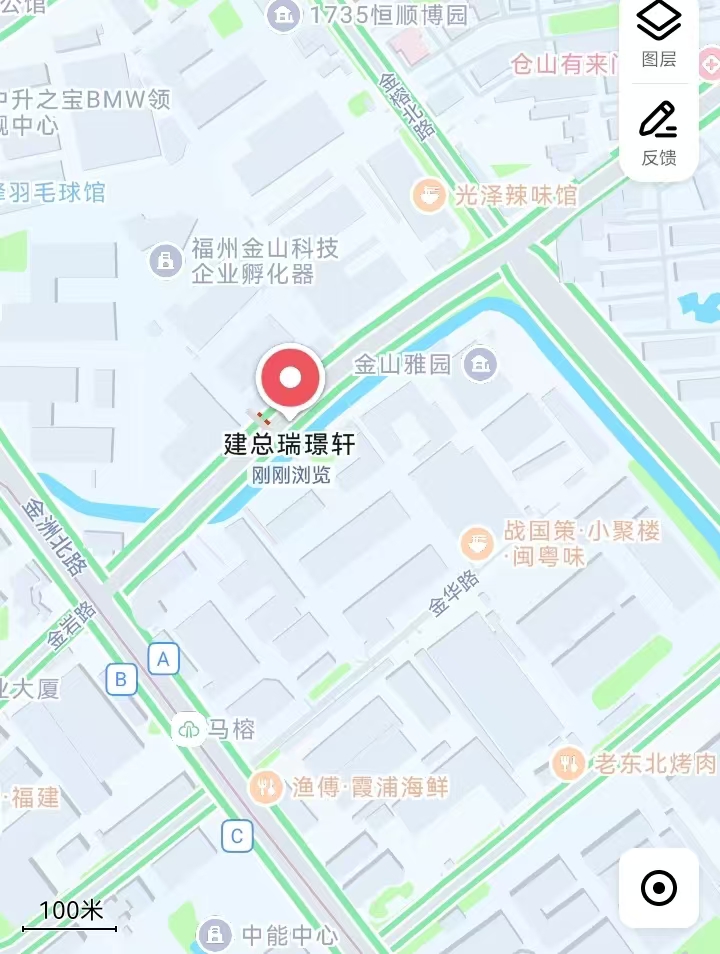This screenshot has height=954, width=720.
Task: Open the 渔傅·霞浦海鲜 restaurant marker
Action: (266, 787)
